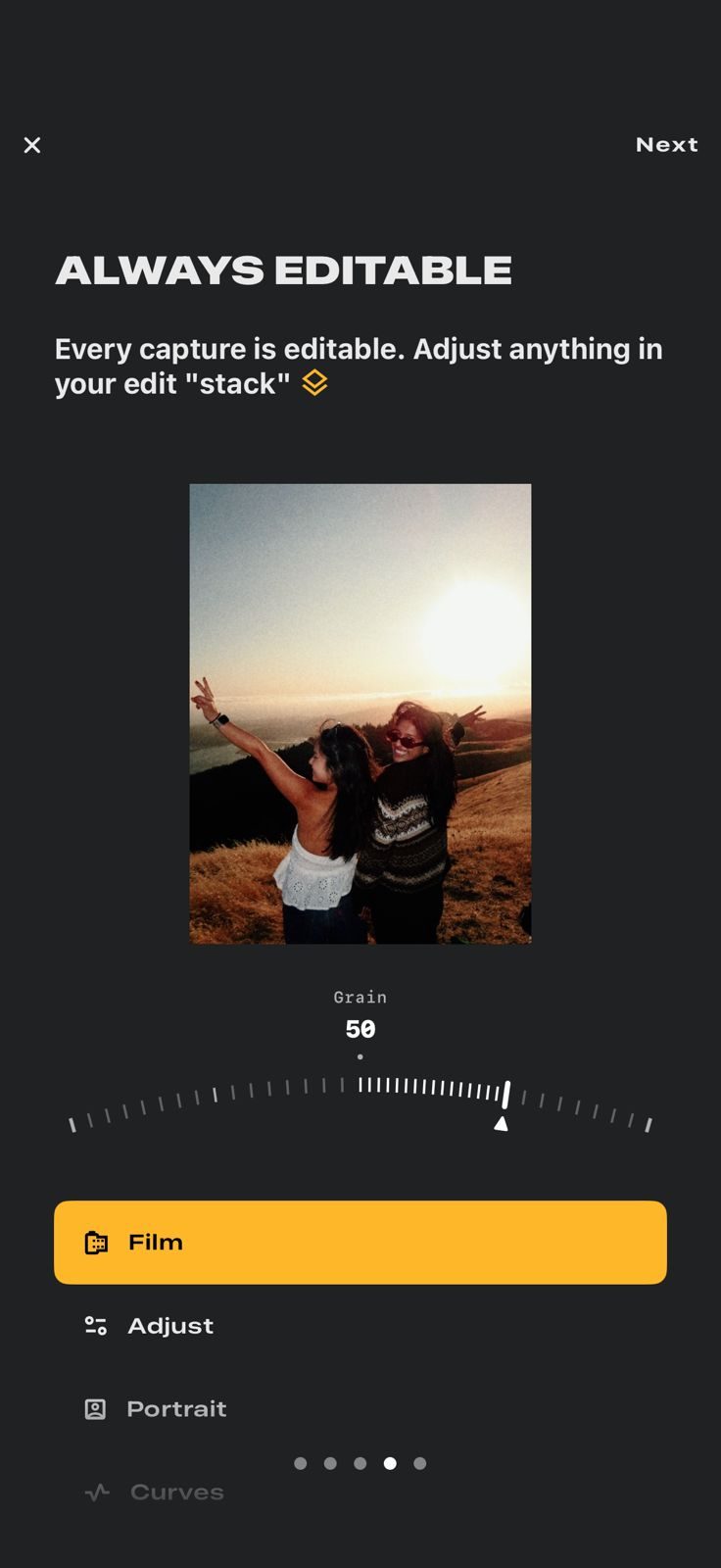Close the onboarding tutorial

tap(32, 145)
